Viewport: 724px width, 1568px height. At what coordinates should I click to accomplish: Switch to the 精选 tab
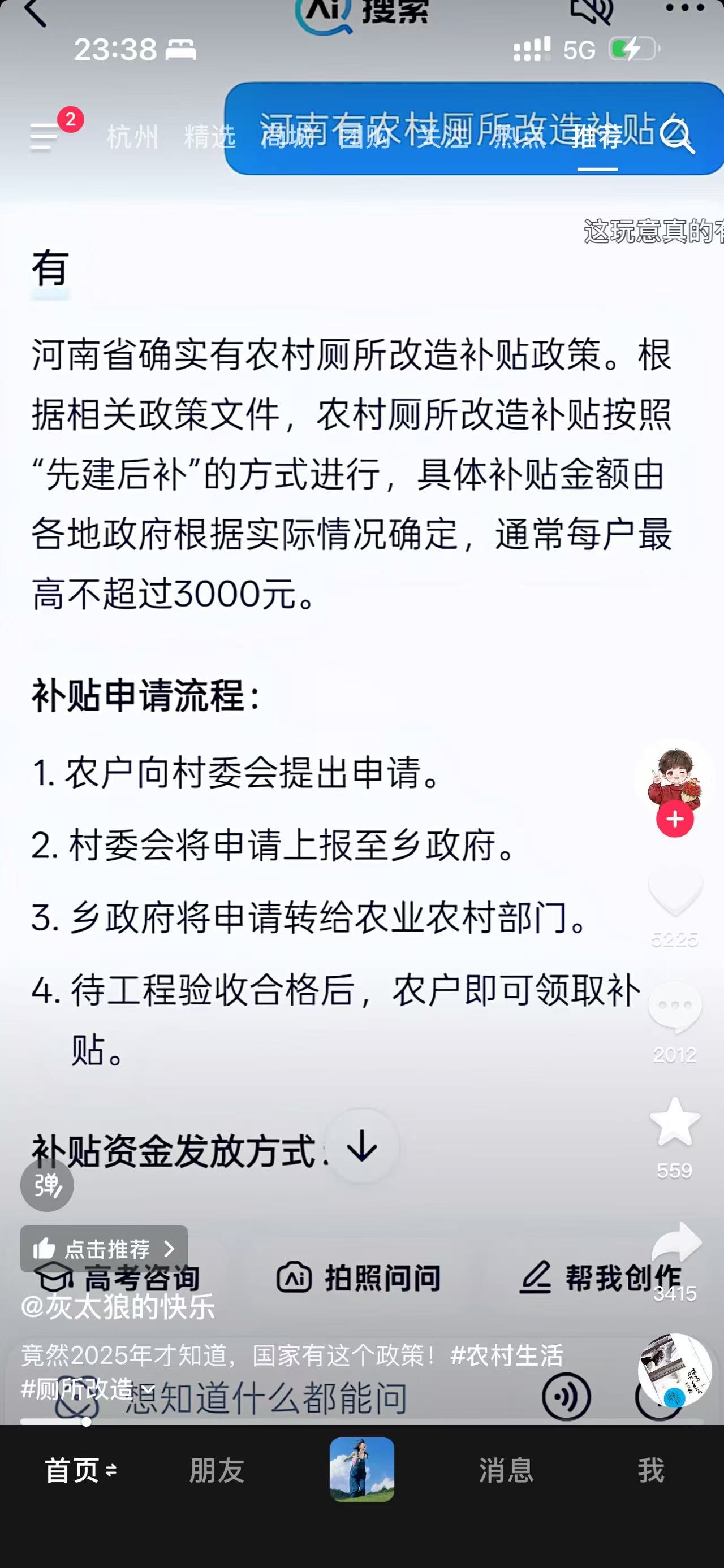coord(209,136)
